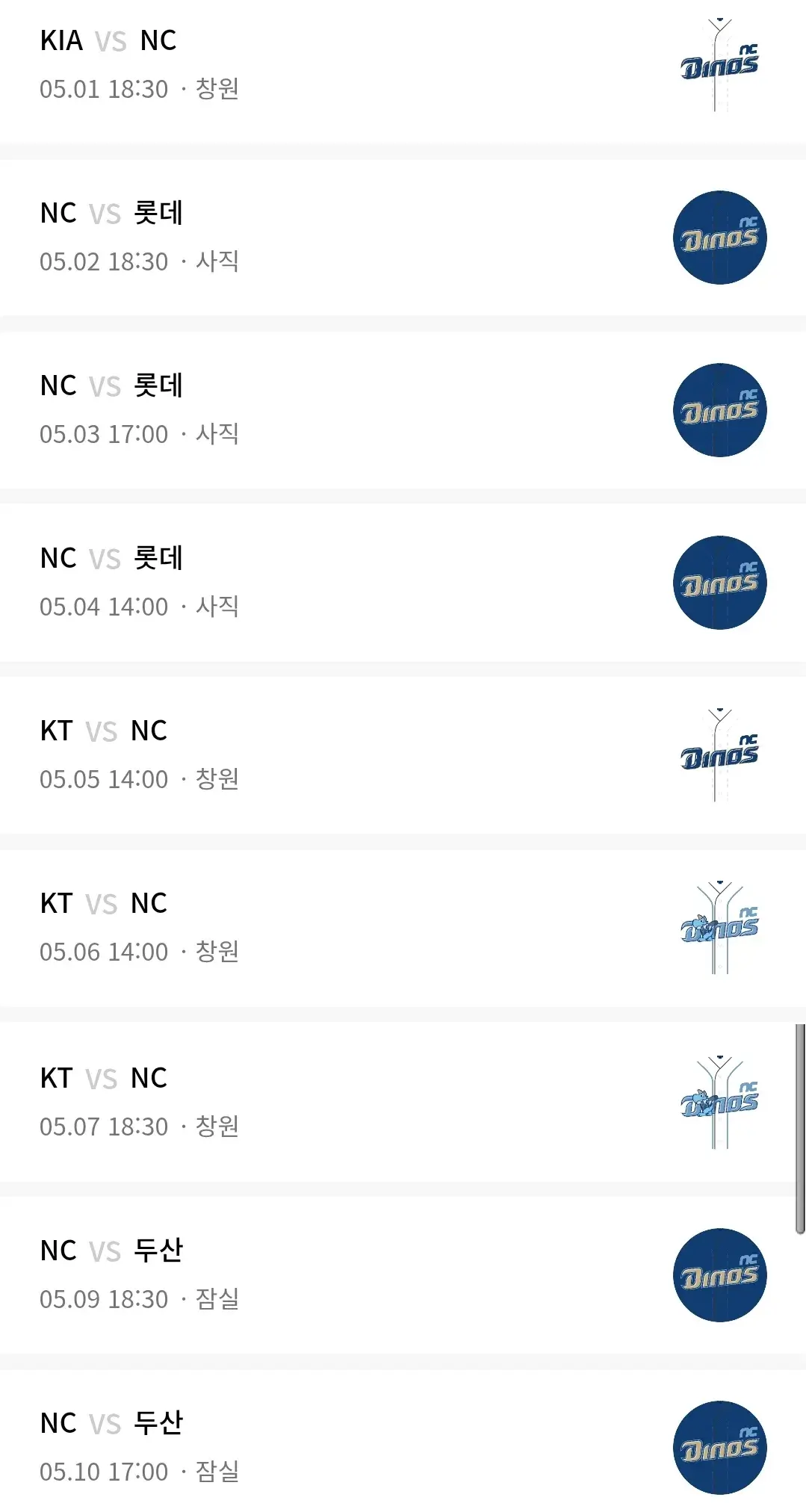The width and height of the screenshot is (806, 1512).
Task: Select the blue circular Dinos logo on the 05.02 game
Action: (719, 237)
